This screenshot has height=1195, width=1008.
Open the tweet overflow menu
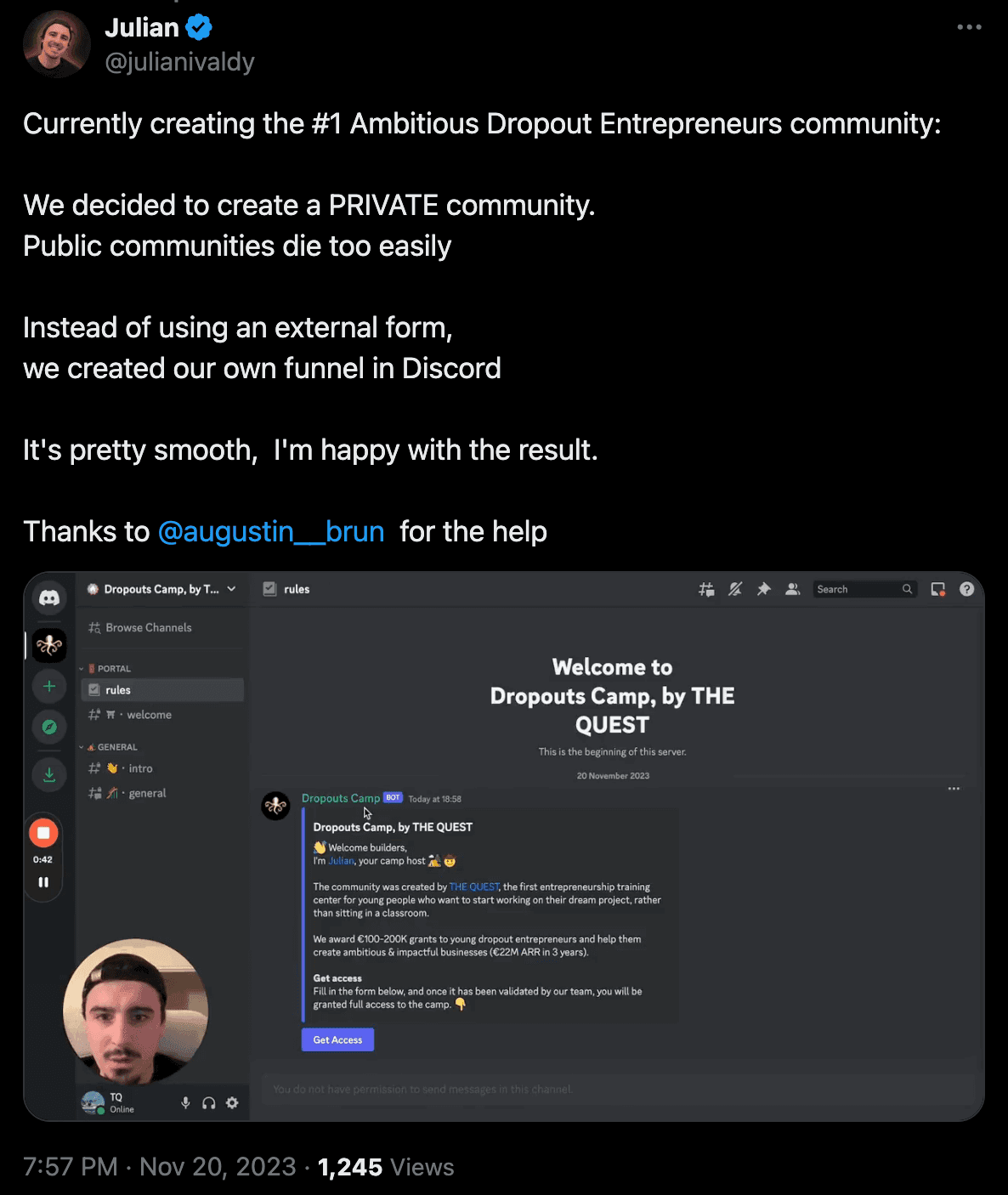pyautogui.click(x=969, y=27)
